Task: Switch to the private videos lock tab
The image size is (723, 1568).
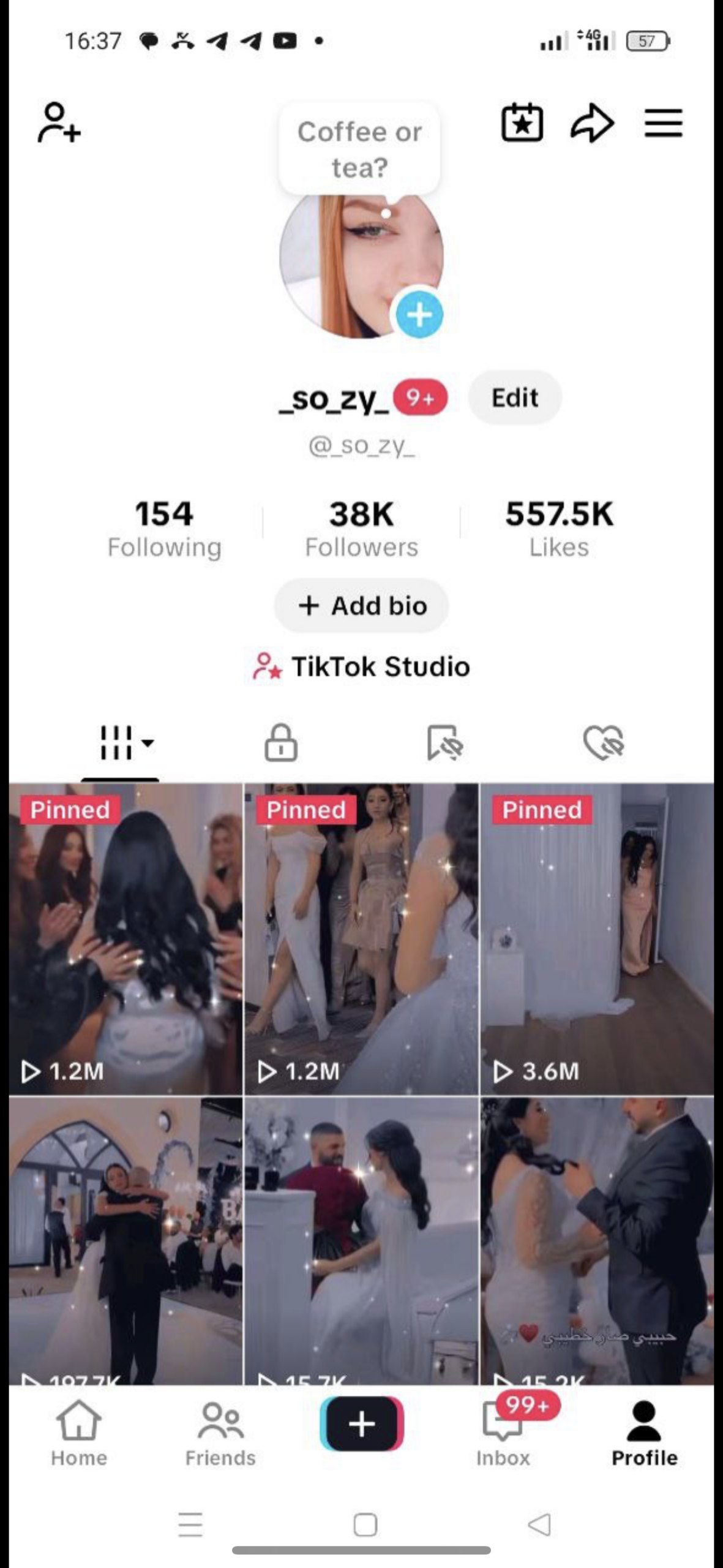Action: [x=281, y=743]
